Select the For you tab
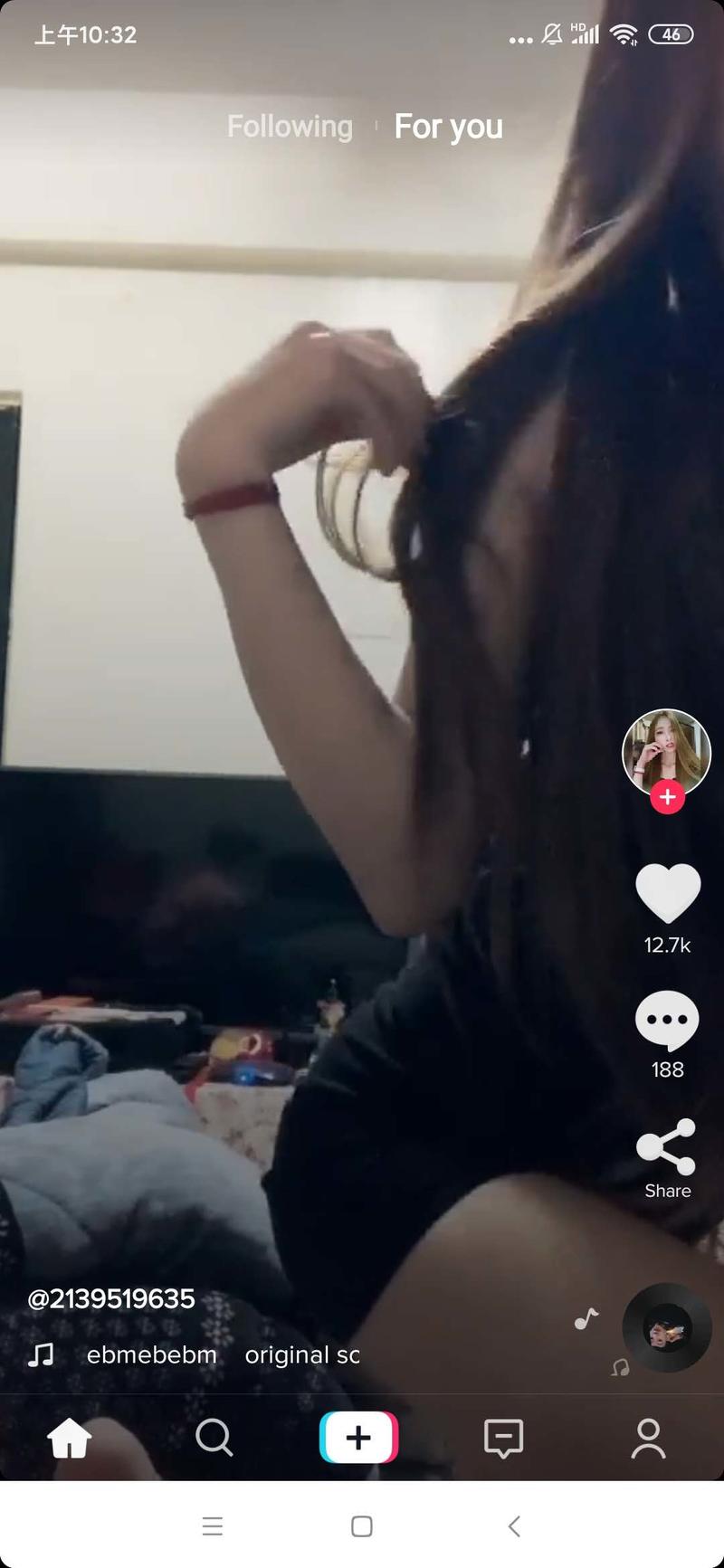This screenshot has height=1568, width=724. (448, 127)
